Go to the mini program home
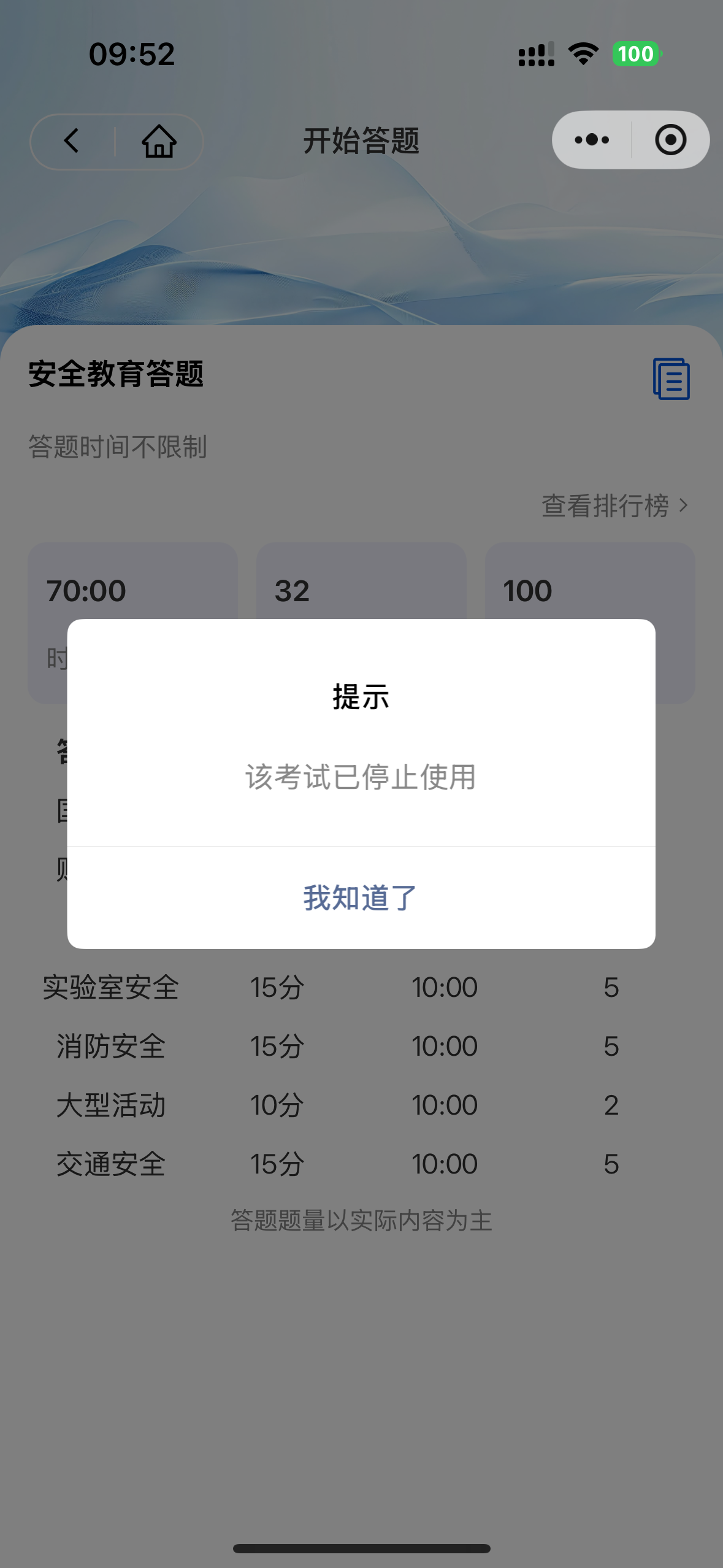The image size is (723, 1568). (159, 141)
